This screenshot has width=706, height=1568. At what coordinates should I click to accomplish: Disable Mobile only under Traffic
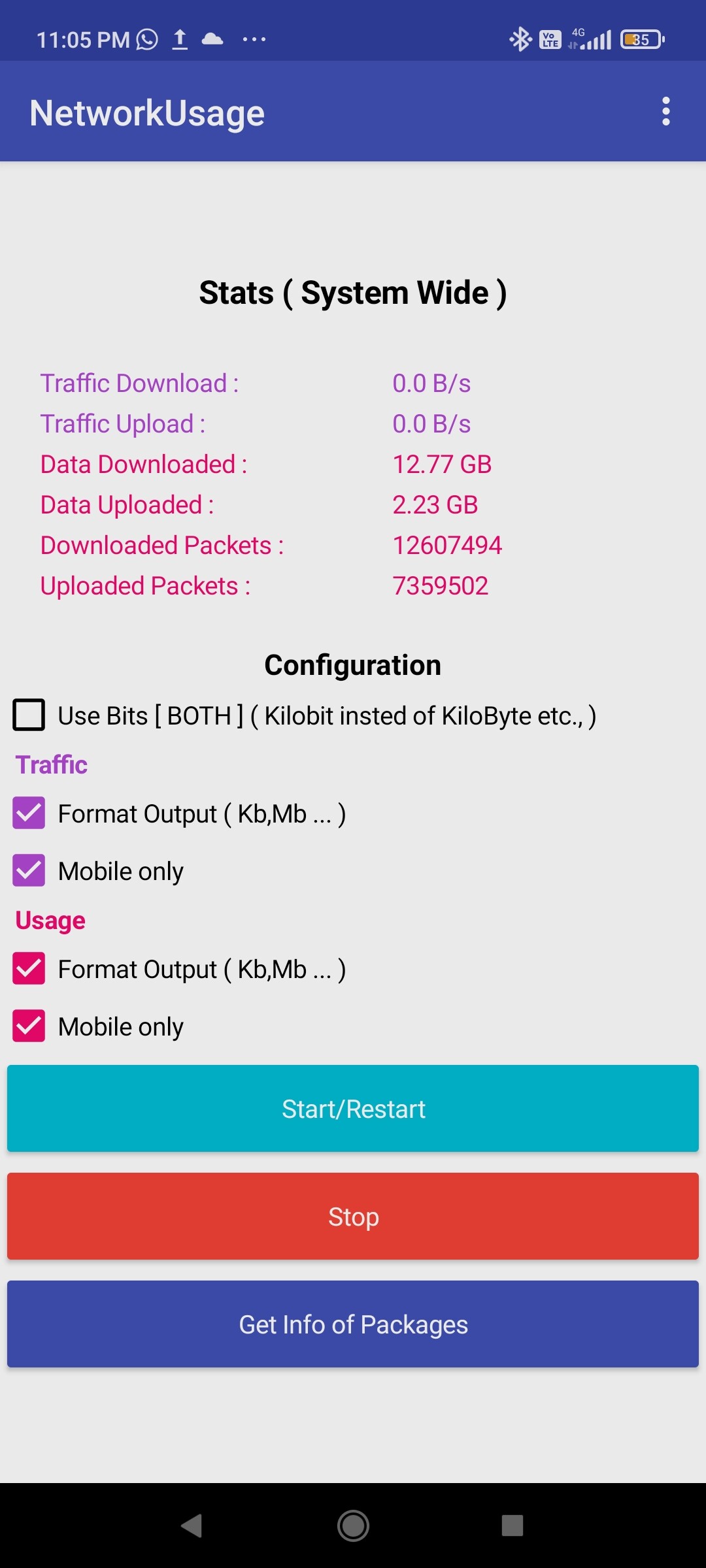pos(29,870)
